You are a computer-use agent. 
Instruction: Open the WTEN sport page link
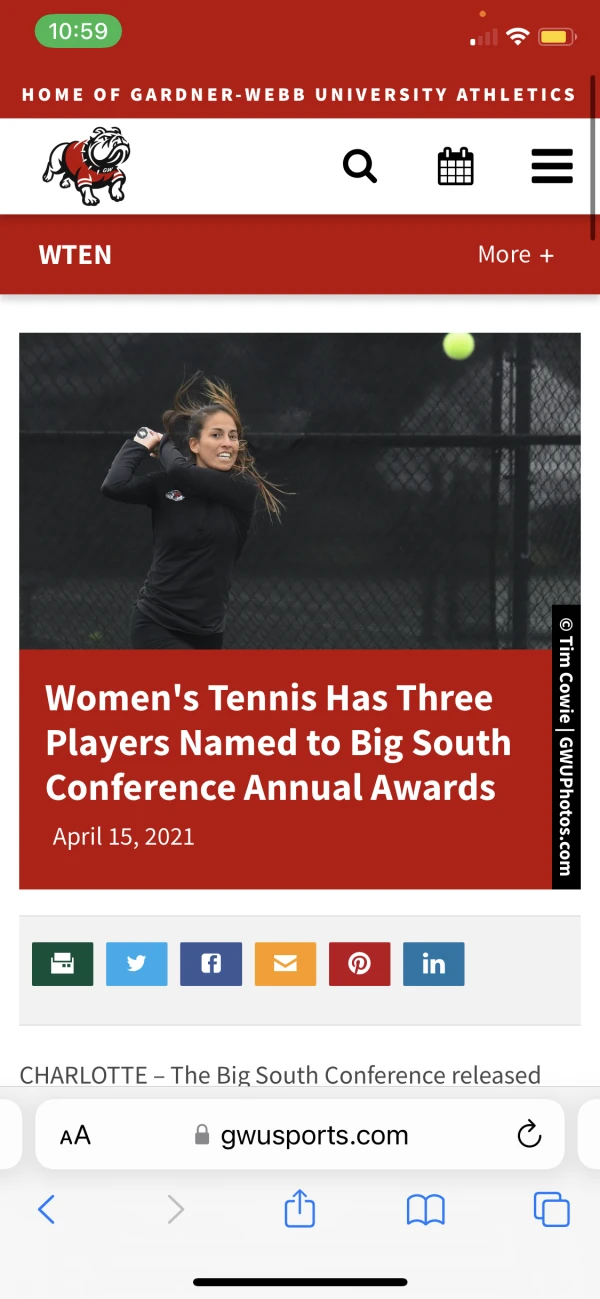coord(75,255)
